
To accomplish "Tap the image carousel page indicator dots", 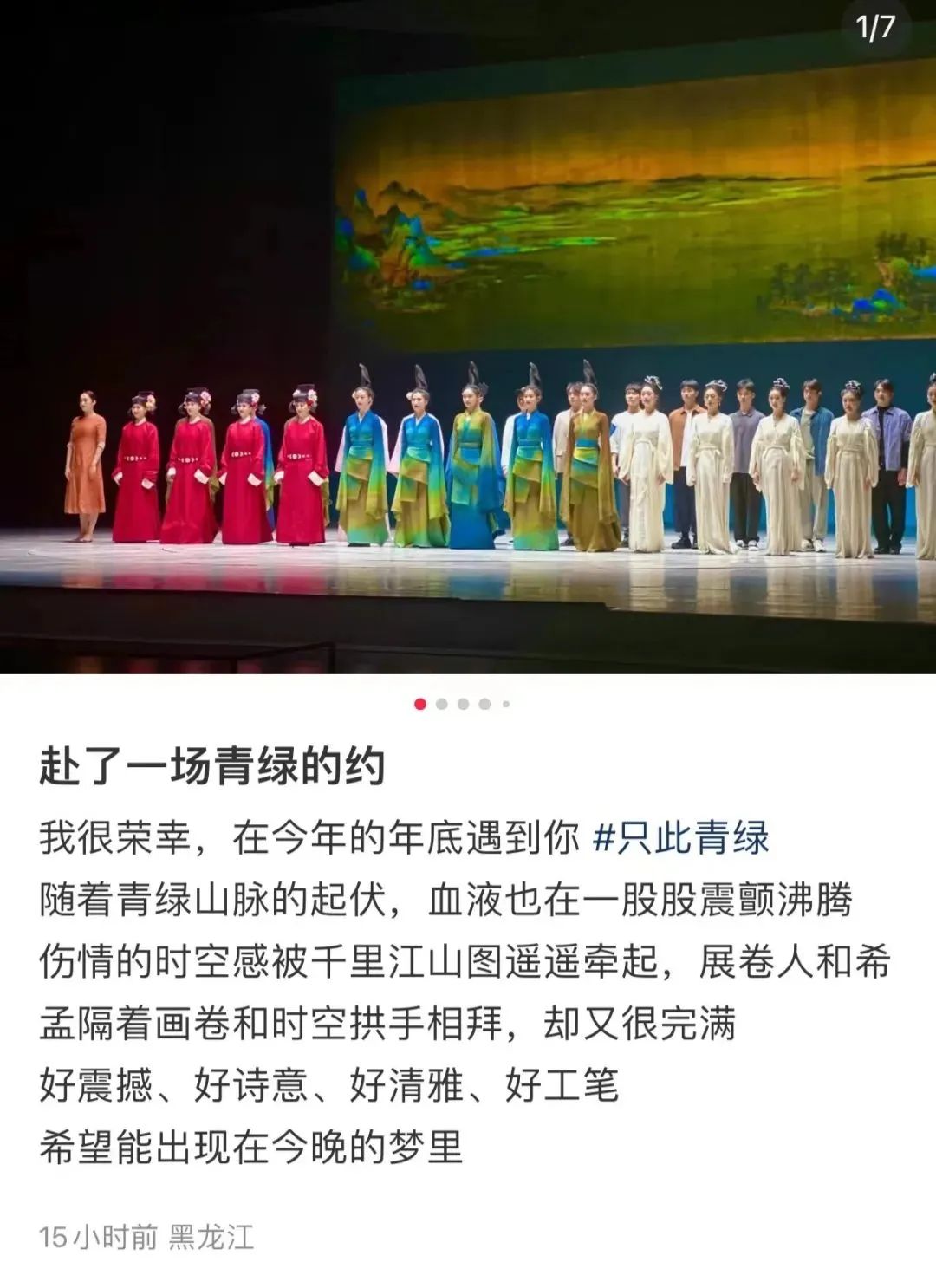I will click(x=463, y=704).
